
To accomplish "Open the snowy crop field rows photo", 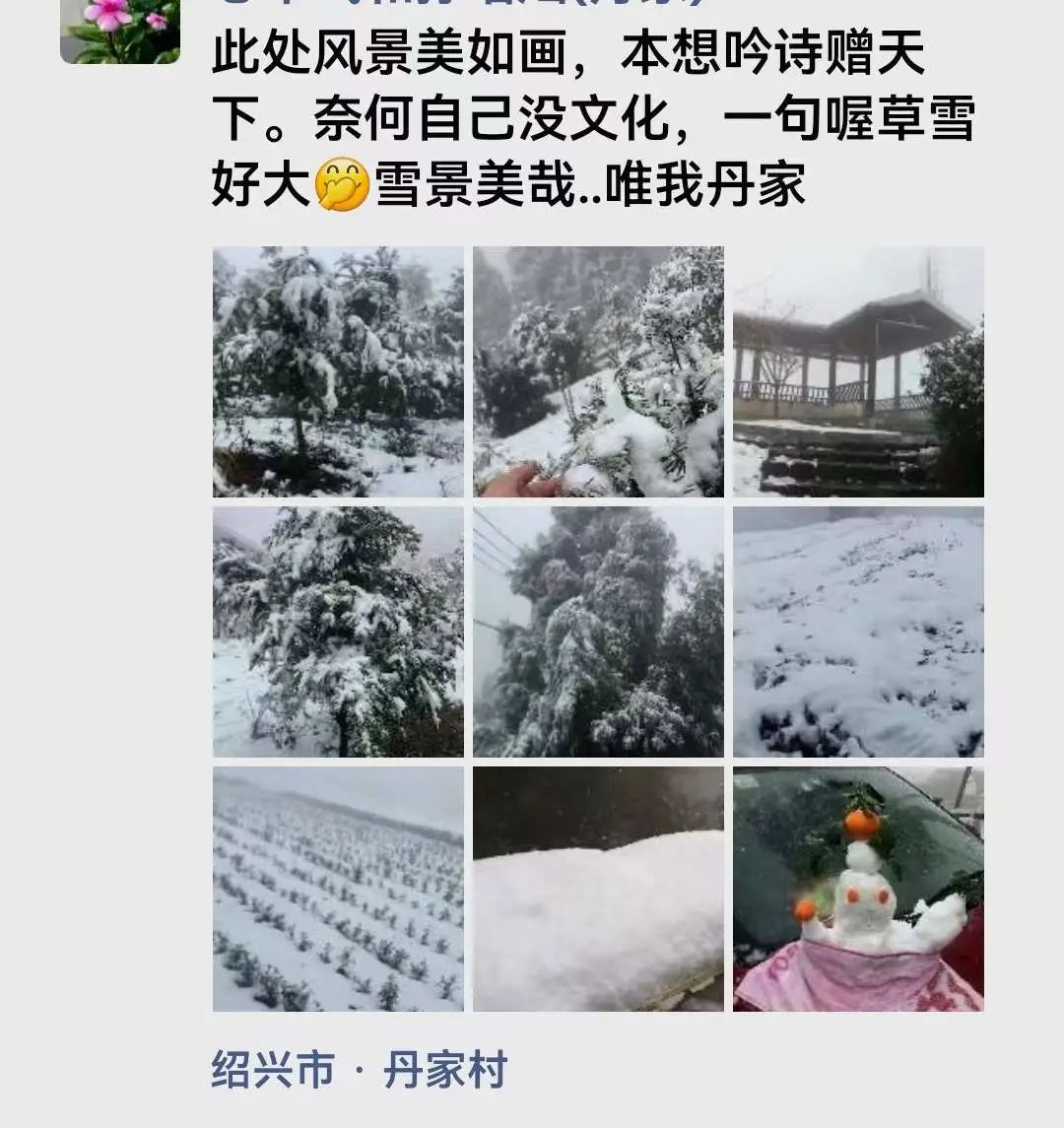I will click(x=338, y=890).
